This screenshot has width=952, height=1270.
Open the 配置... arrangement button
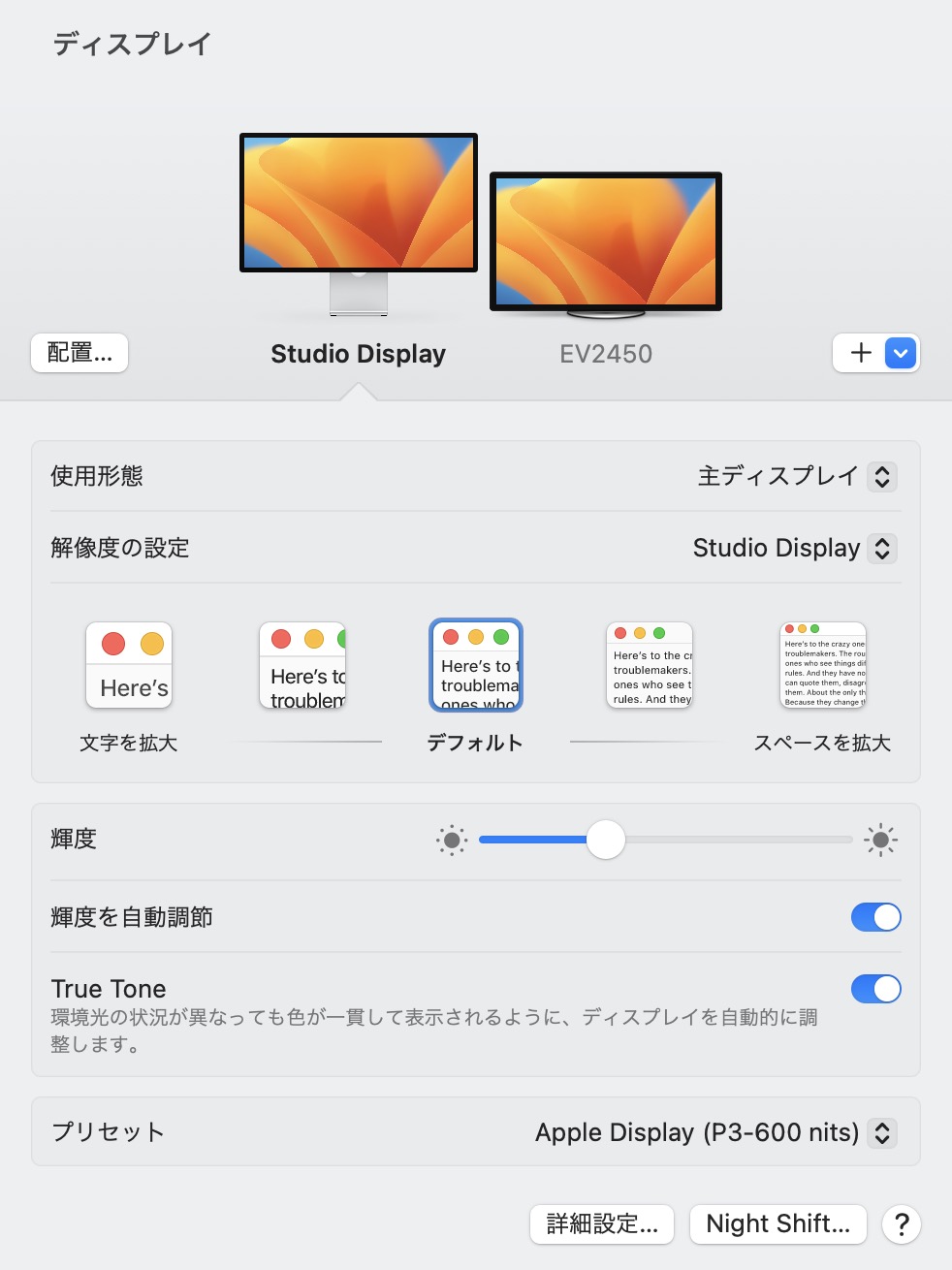pyautogui.click(x=79, y=353)
